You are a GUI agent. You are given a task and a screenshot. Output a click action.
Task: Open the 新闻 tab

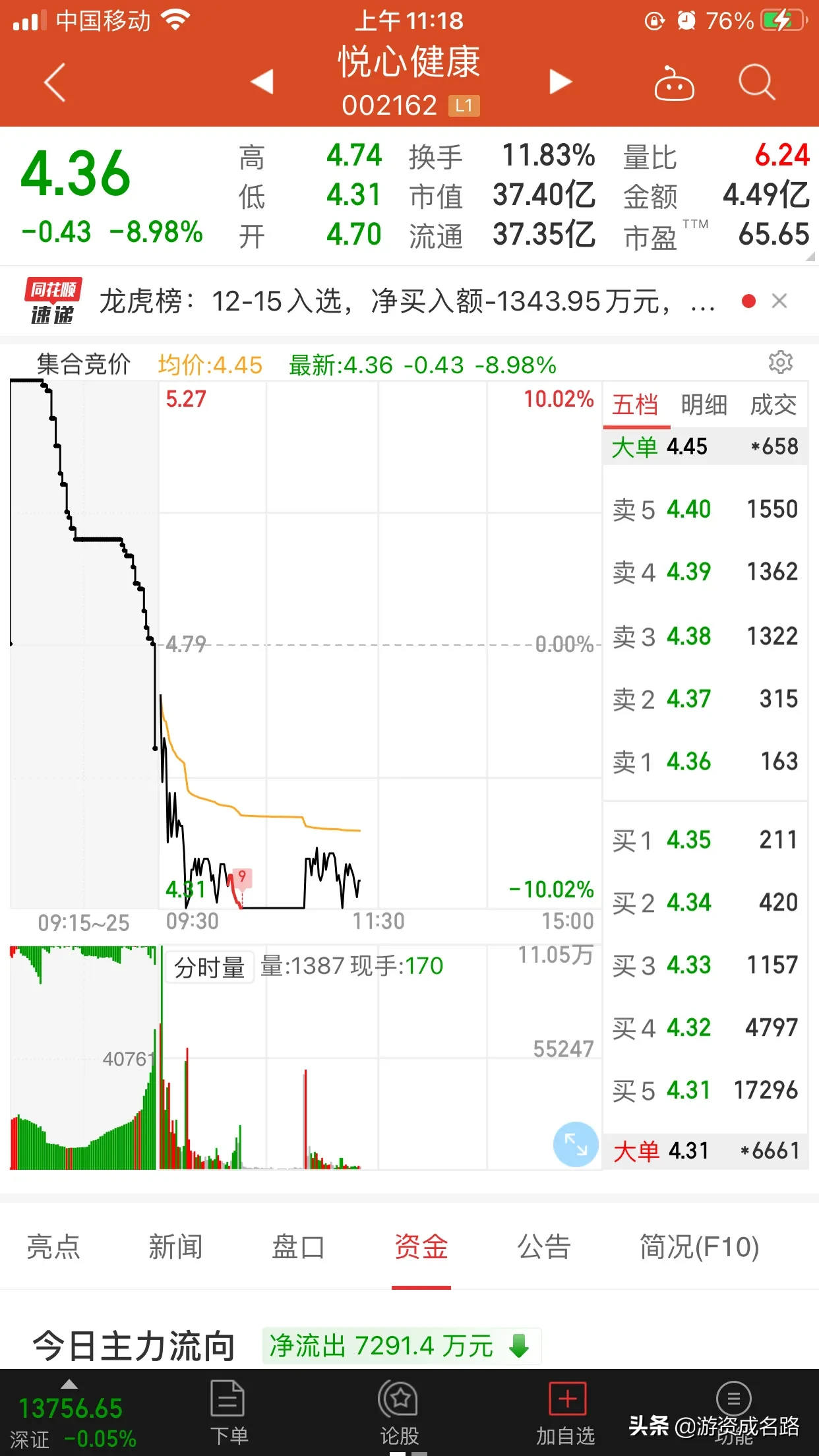pyautogui.click(x=175, y=1246)
